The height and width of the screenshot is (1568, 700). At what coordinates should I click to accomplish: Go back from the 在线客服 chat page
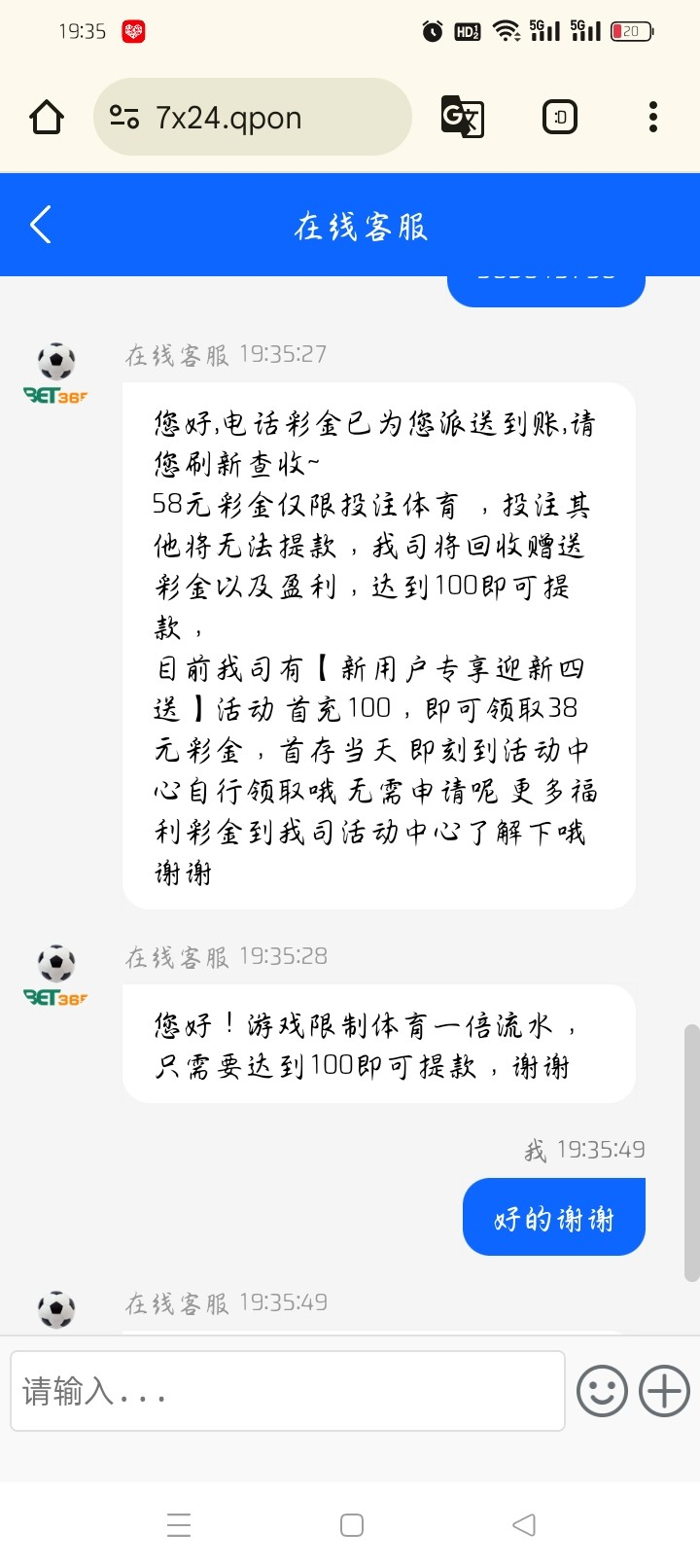41,225
